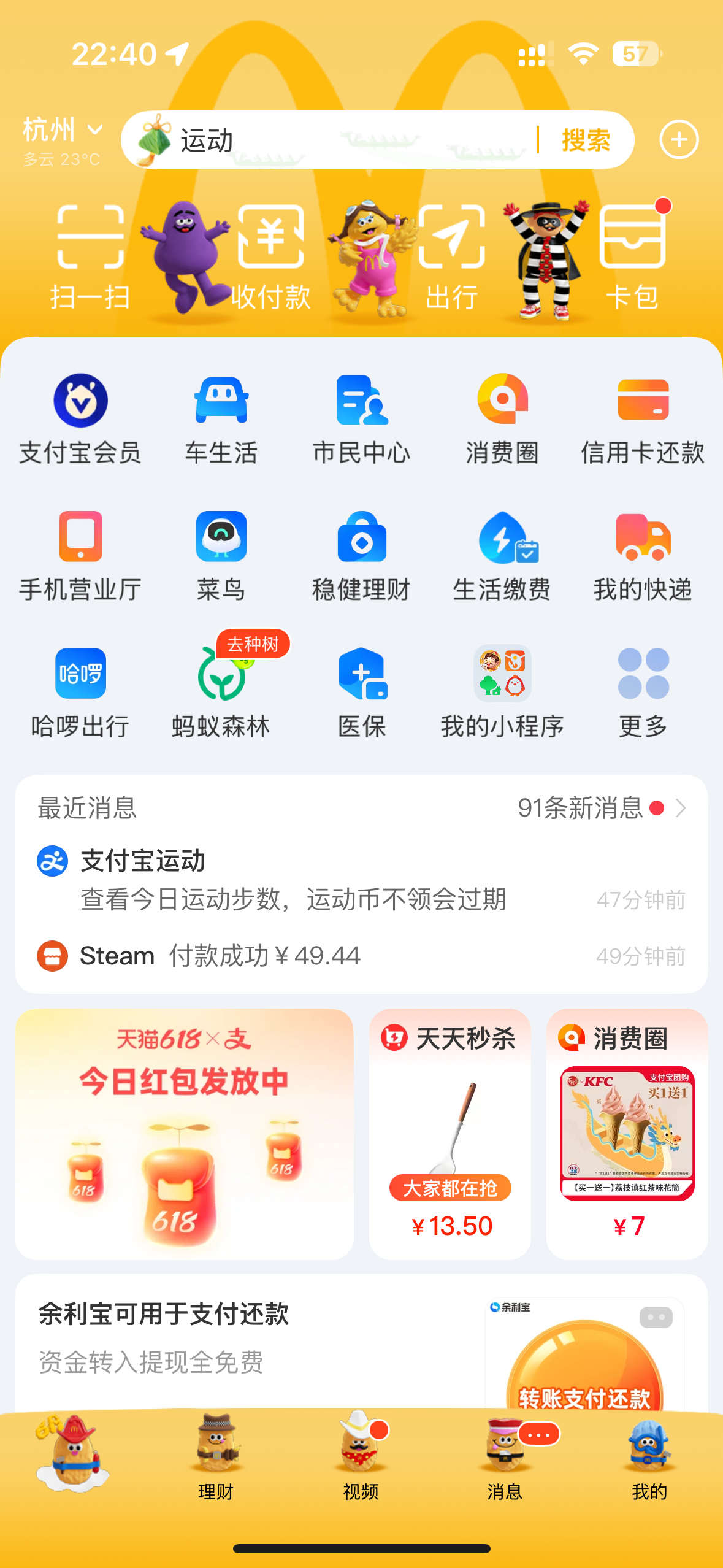
Task: Open 卡包 card wallet
Action: pyautogui.click(x=632, y=258)
